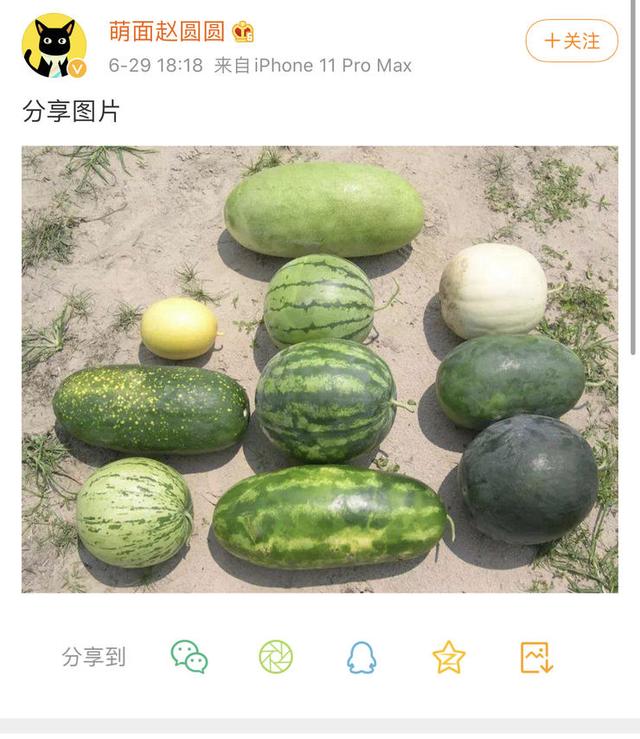Share to Qzone with the star icon
The image size is (640, 739).
(449, 657)
